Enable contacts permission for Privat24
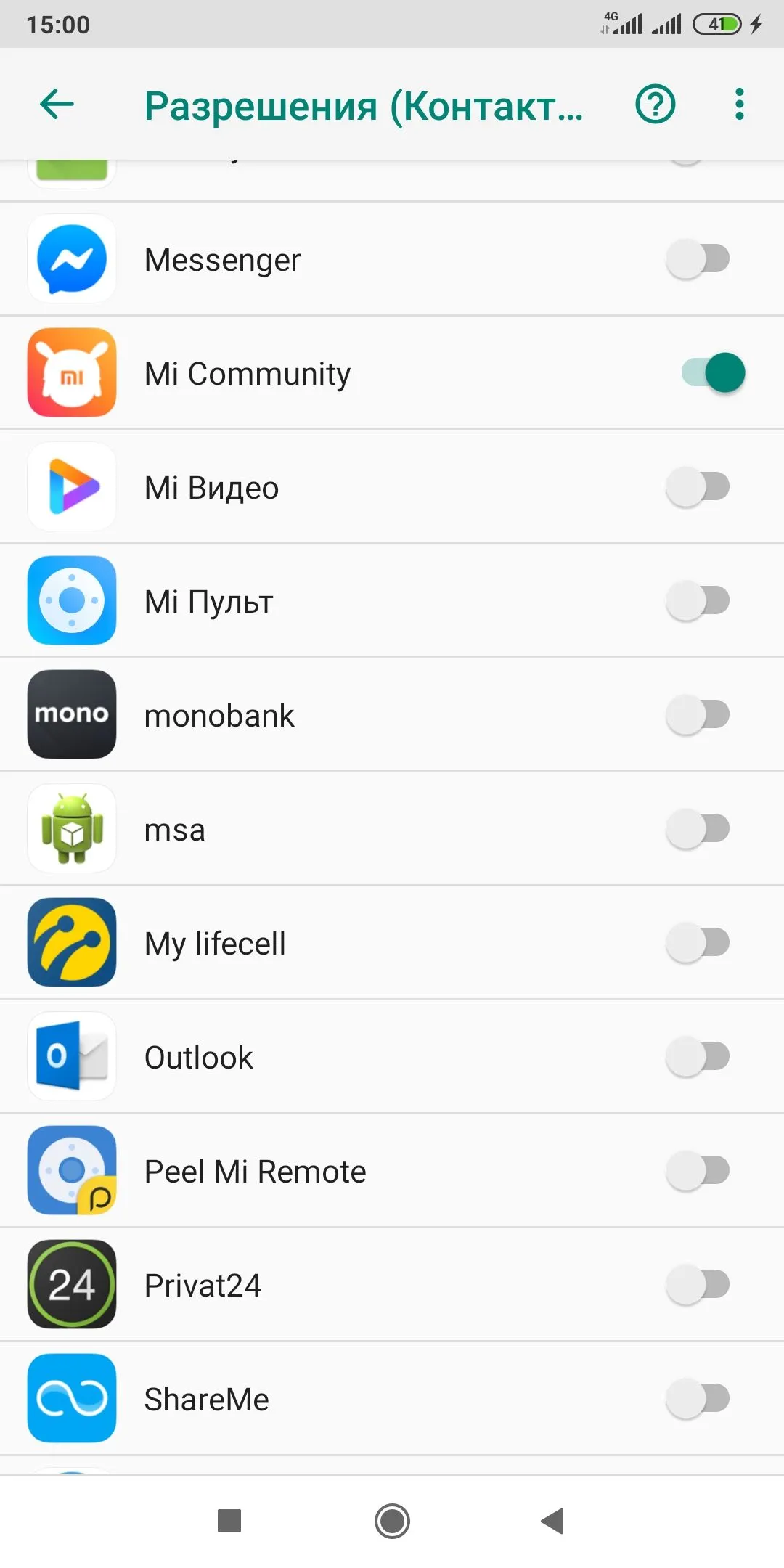Viewport: 784px width, 1568px height. [x=697, y=1284]
